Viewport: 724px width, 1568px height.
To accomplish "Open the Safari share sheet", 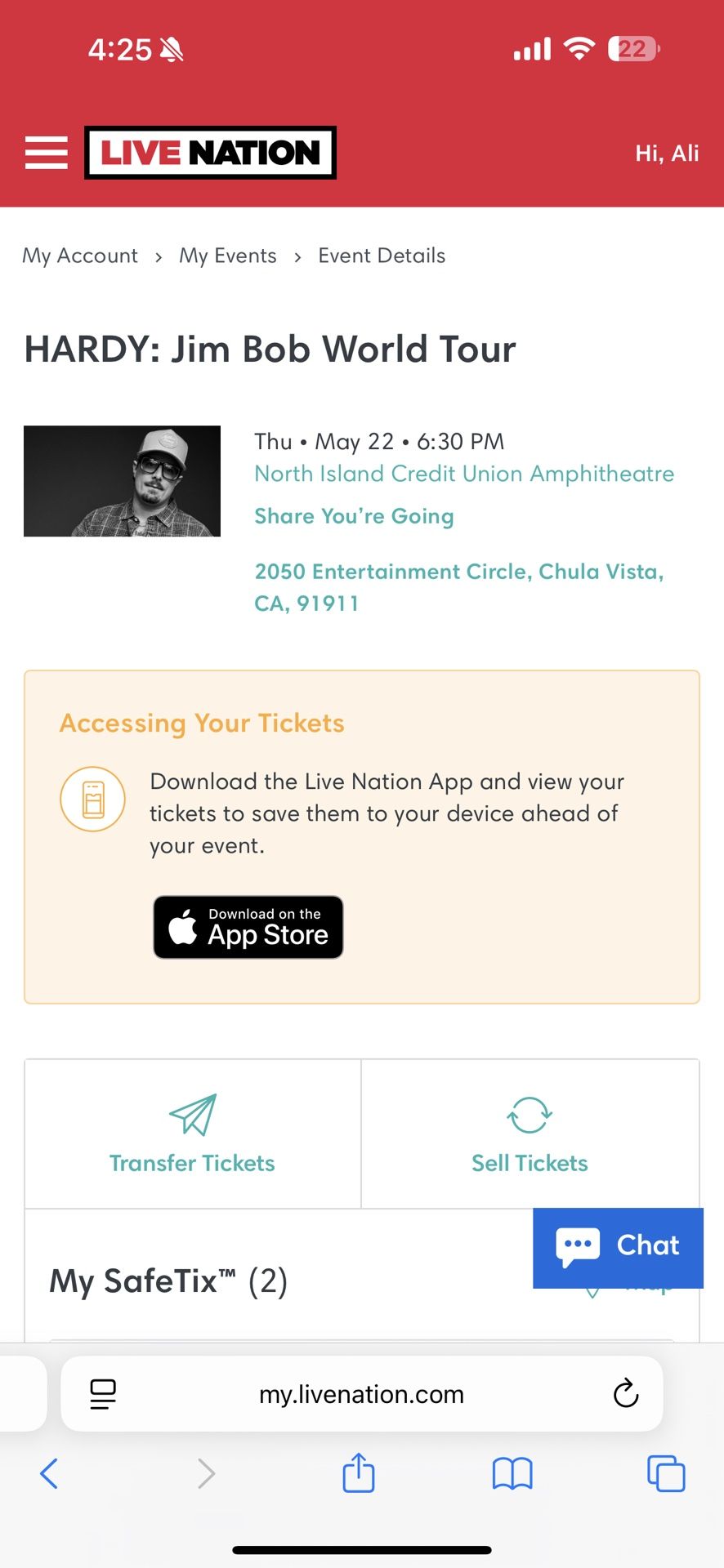I will click(x=358, y=1474).
